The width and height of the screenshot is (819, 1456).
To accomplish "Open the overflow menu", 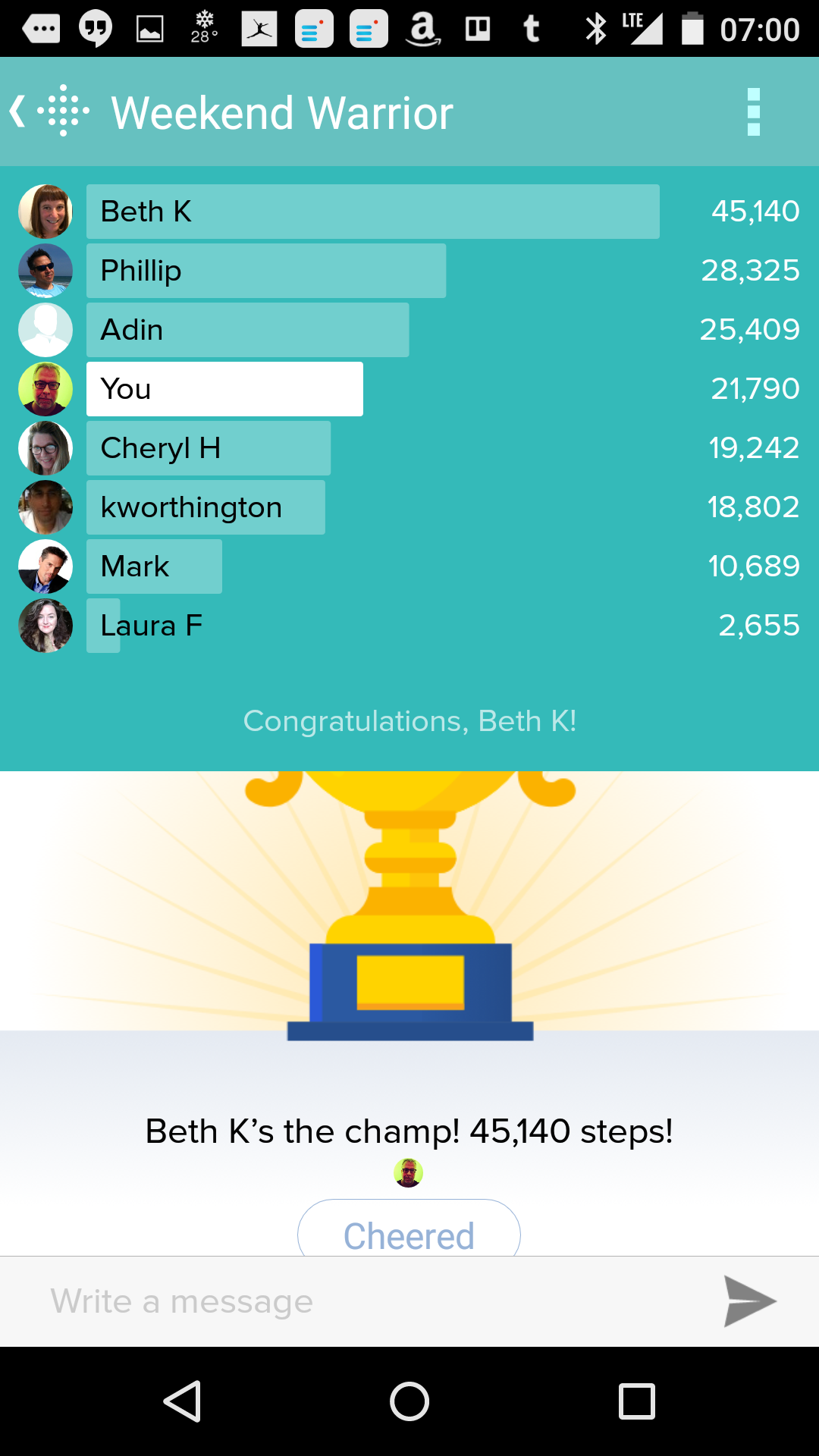I will (x=753, y=112).
